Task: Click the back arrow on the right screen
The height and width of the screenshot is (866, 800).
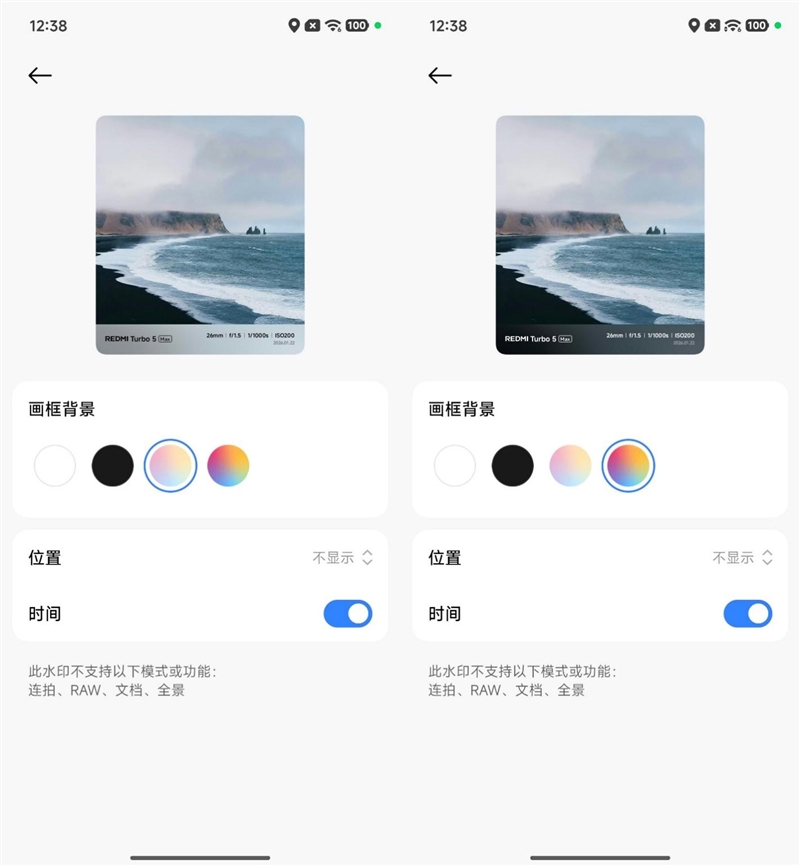Action: [440, 74]
